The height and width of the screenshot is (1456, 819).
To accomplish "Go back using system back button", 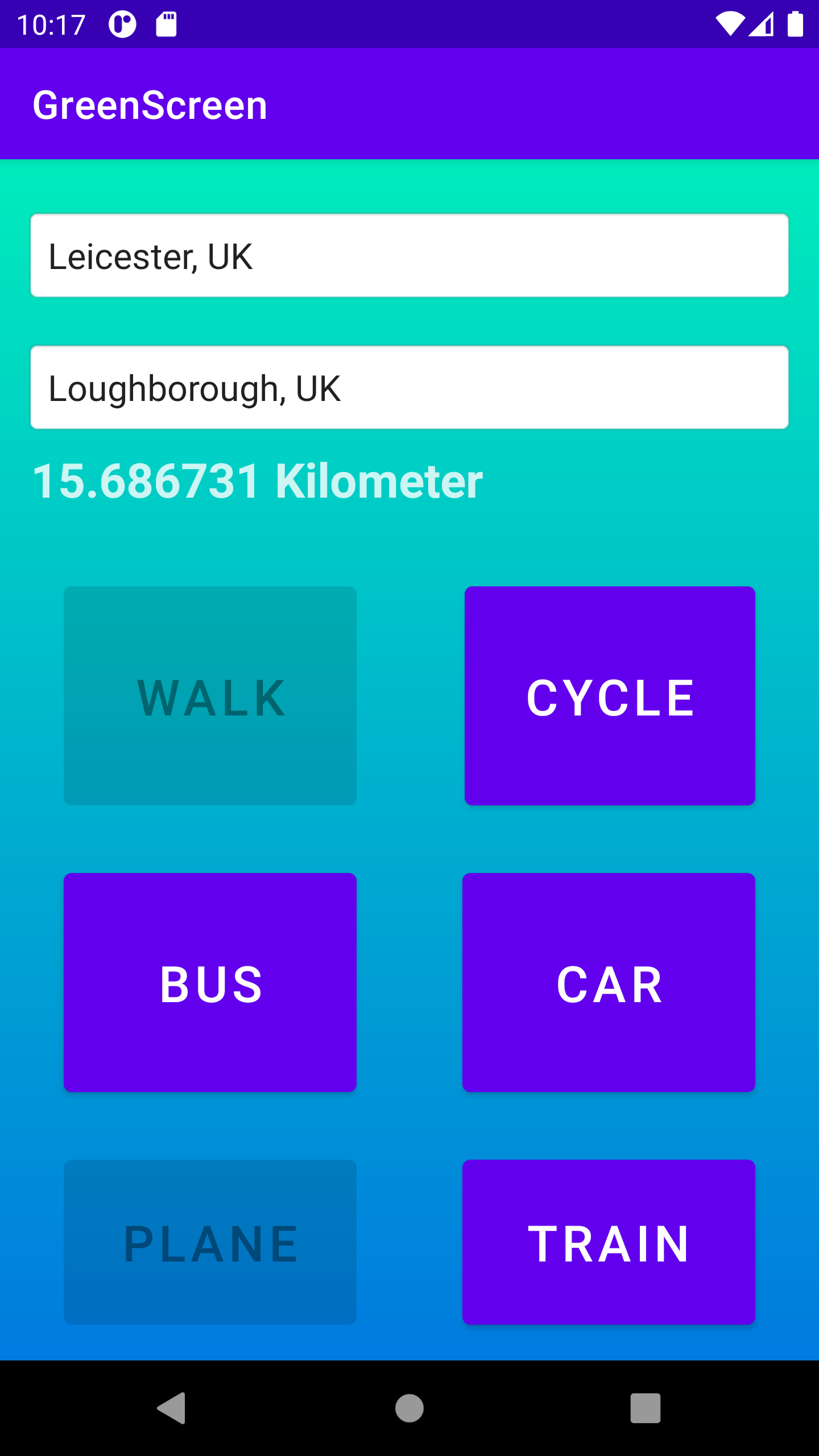I will point(171,1408).
